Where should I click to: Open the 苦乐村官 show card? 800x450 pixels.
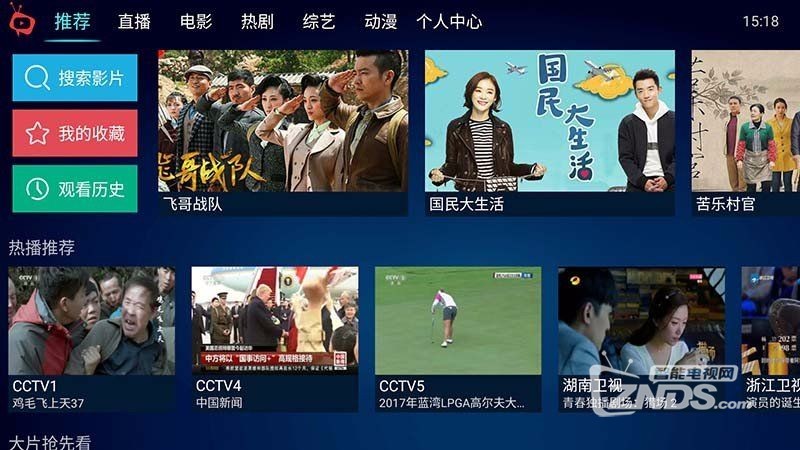coord(745,130)
